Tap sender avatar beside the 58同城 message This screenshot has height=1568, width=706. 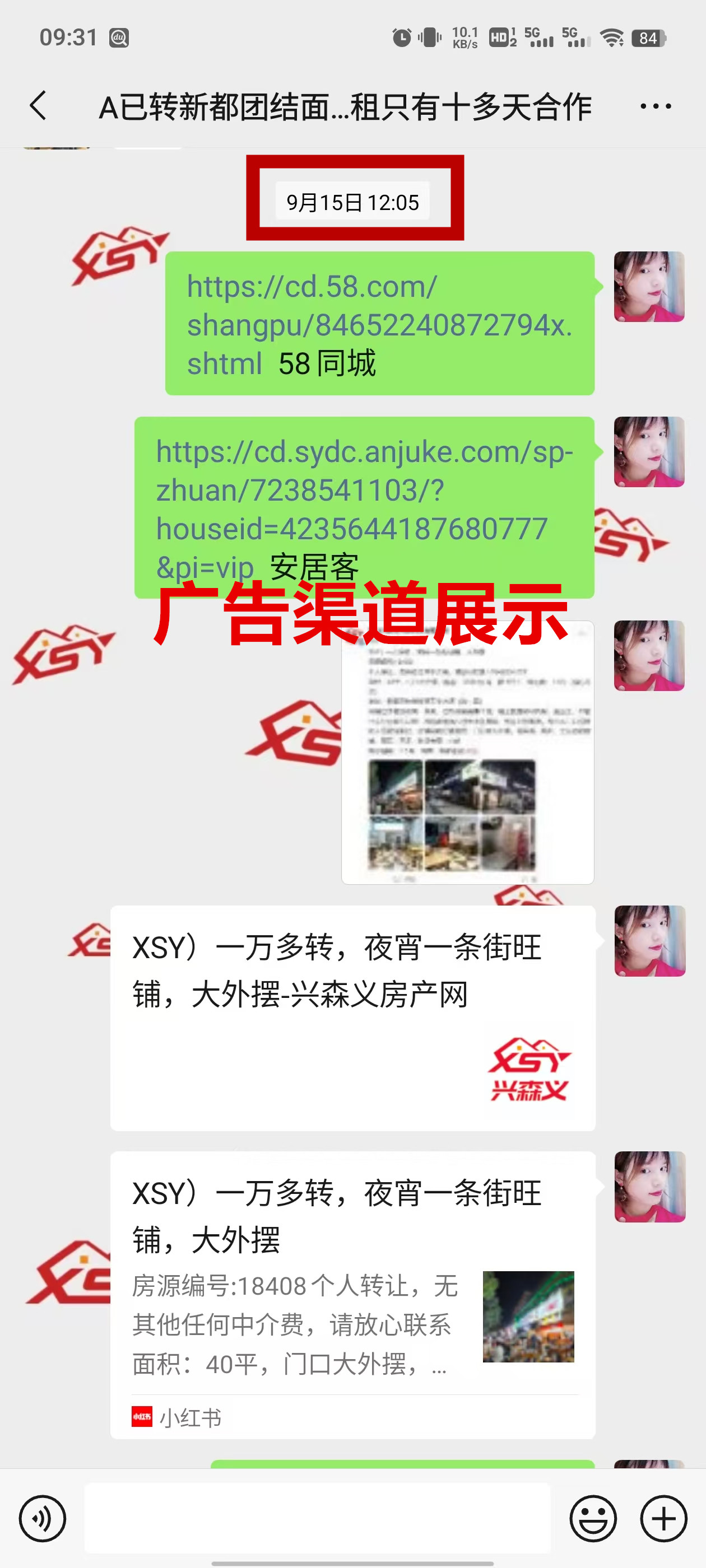(x=649, y=287)
